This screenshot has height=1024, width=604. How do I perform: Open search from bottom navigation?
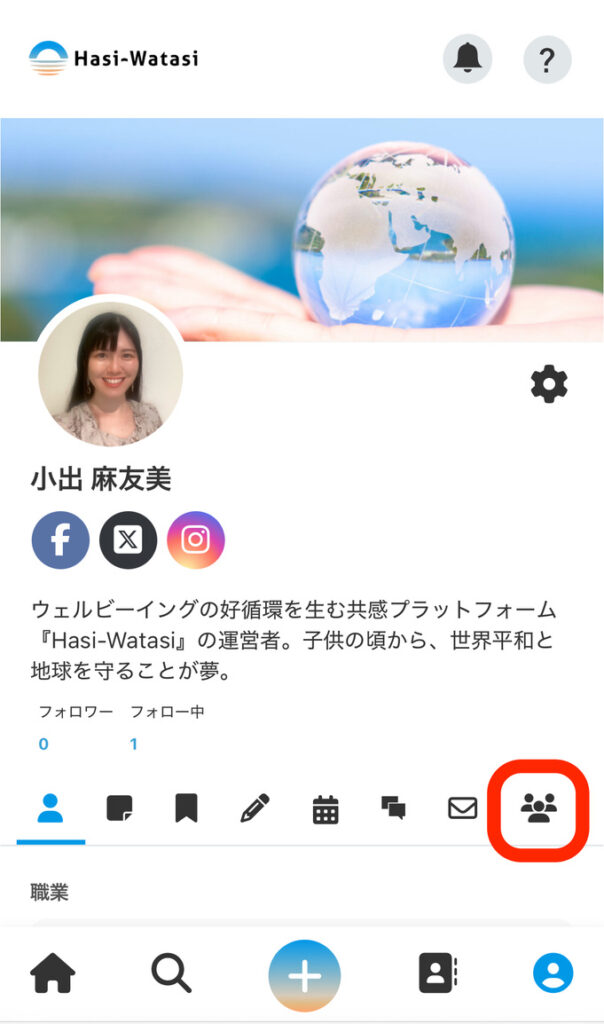click(x=171, y=972)
